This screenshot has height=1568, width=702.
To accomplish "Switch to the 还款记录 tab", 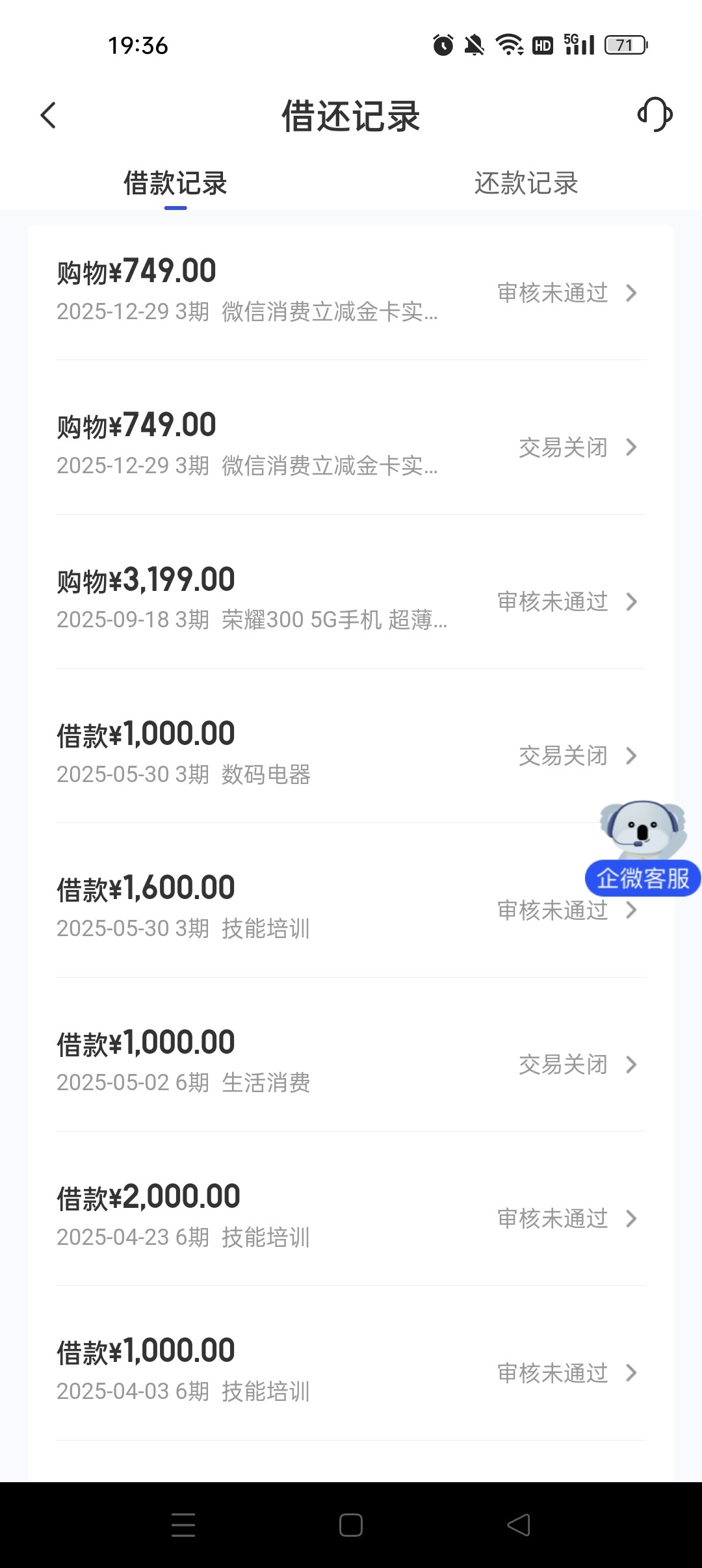I will tap(526, 183).
